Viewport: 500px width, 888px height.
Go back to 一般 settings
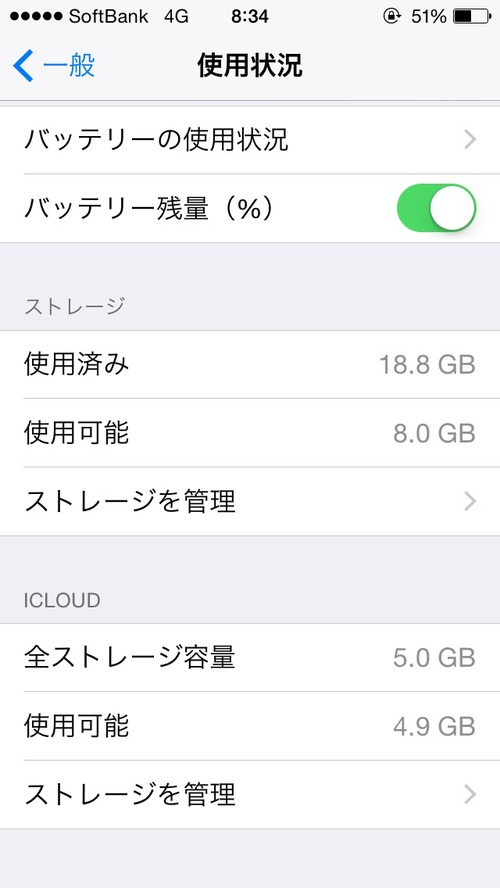coord(54,66)
